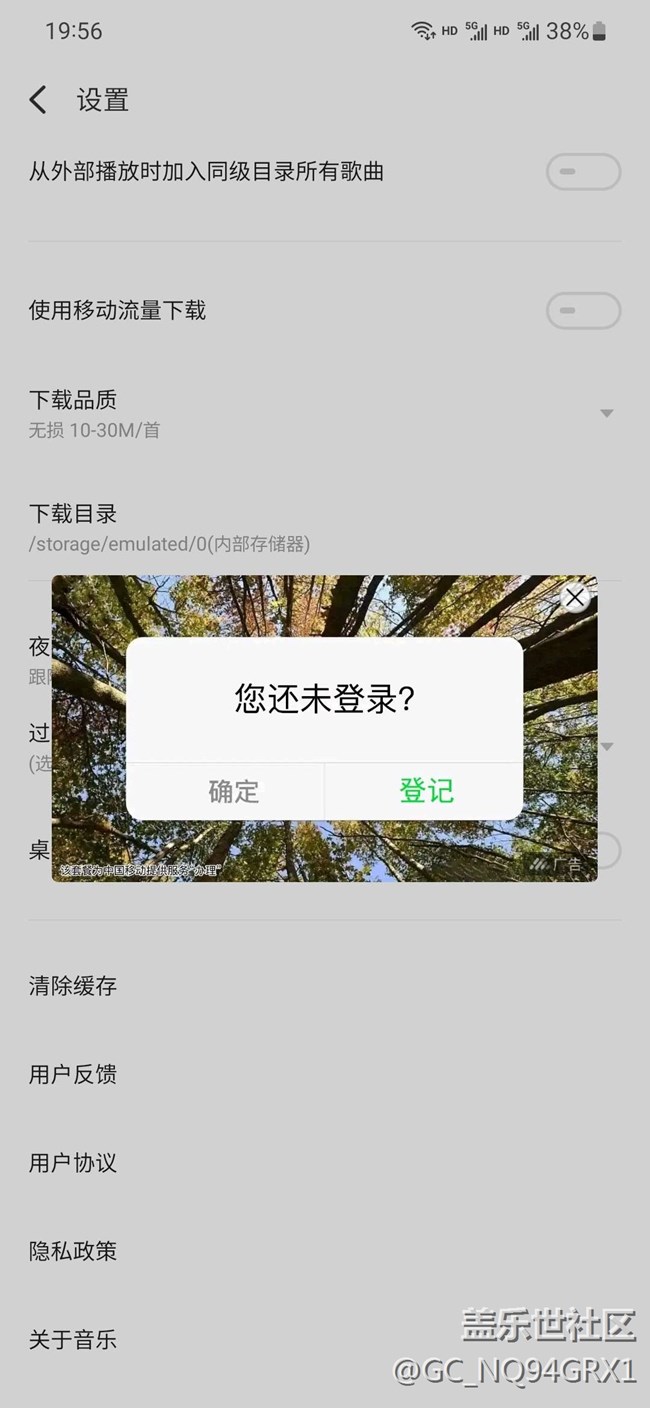Tap 确定 in the ad dialog

pos(234,792)
